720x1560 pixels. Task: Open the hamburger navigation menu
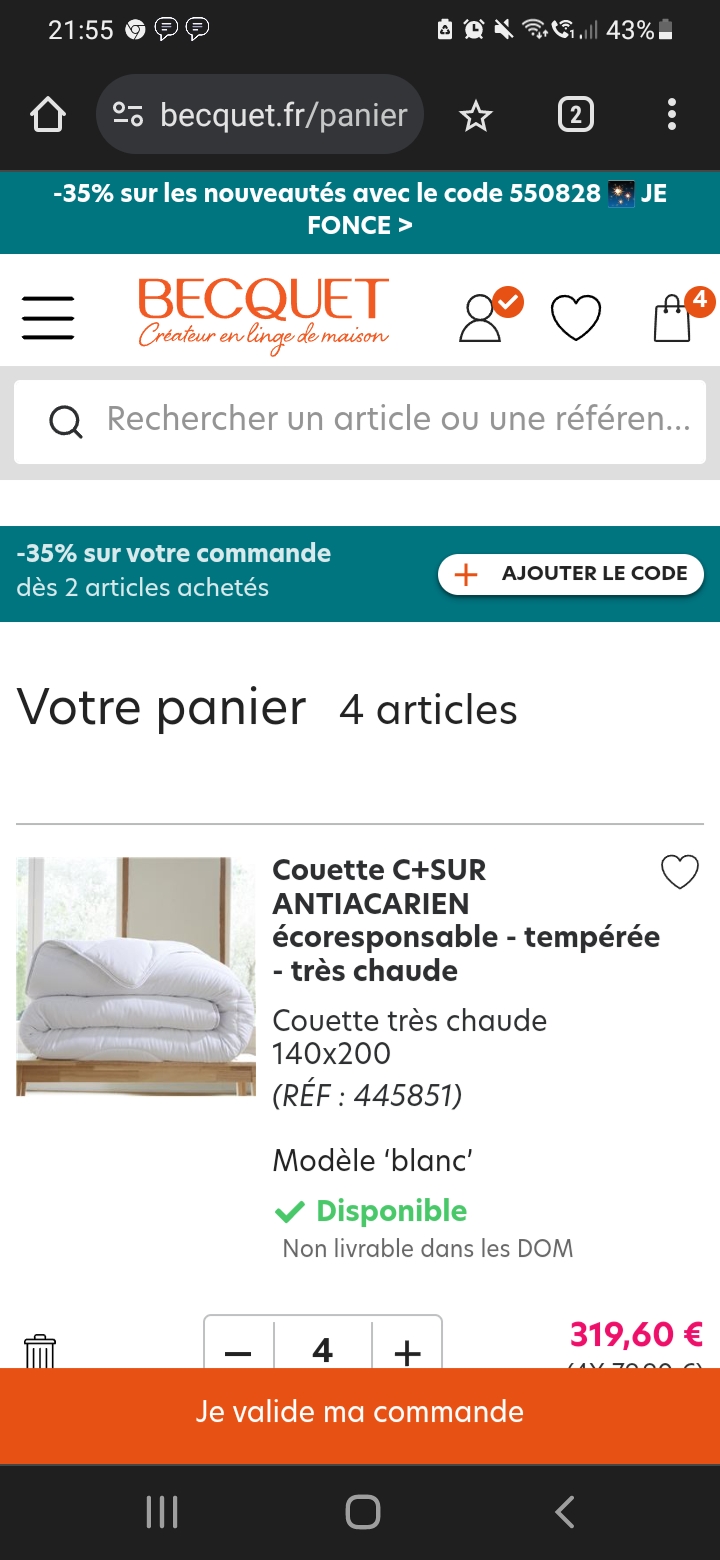pos(47,316)
